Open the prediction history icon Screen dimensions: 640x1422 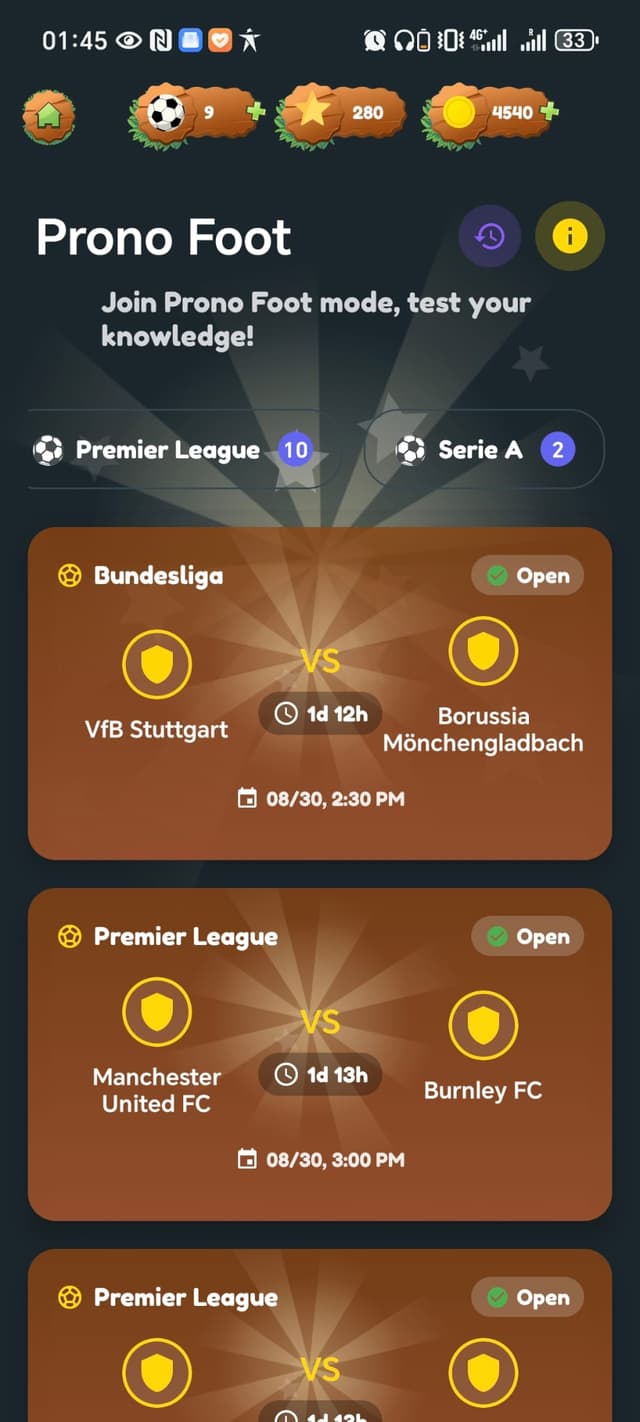click(x=489, y=236)
